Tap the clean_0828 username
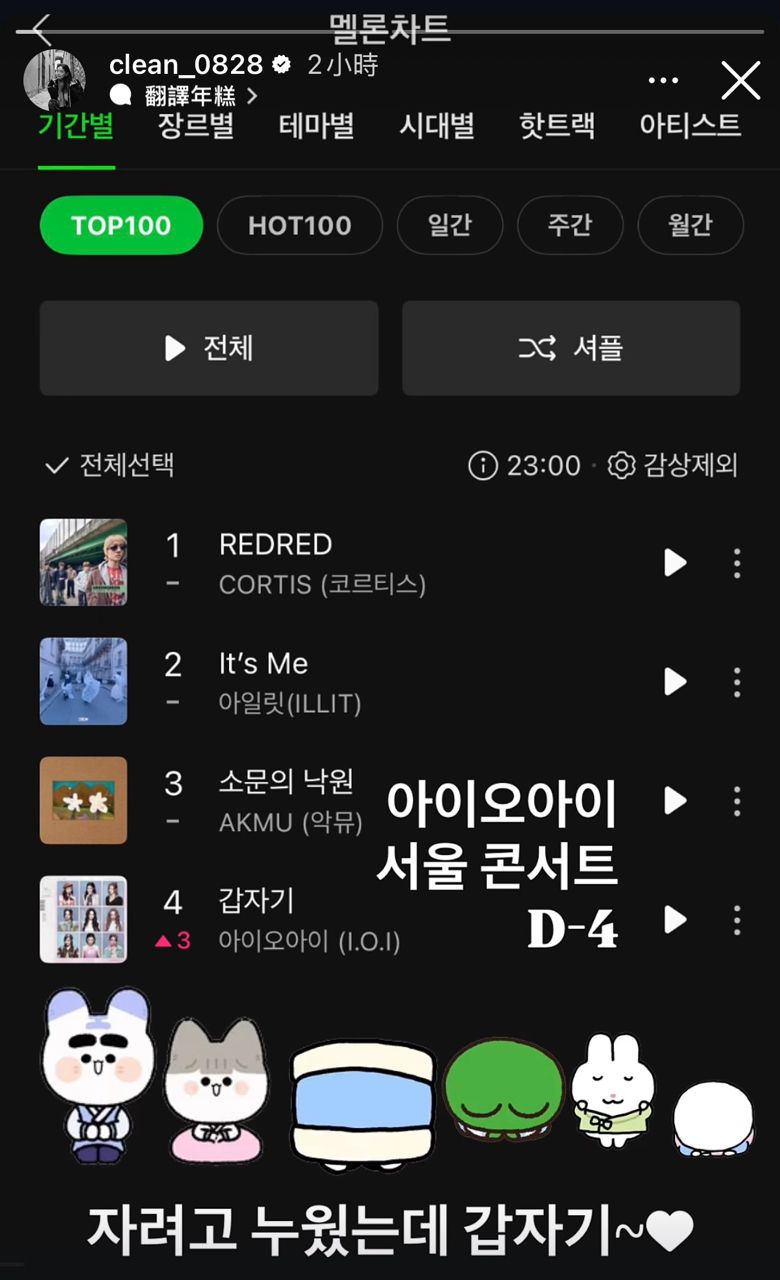The width and height of the screenshot is (780, 1280). pyautogui.click(x=186, y=65)
